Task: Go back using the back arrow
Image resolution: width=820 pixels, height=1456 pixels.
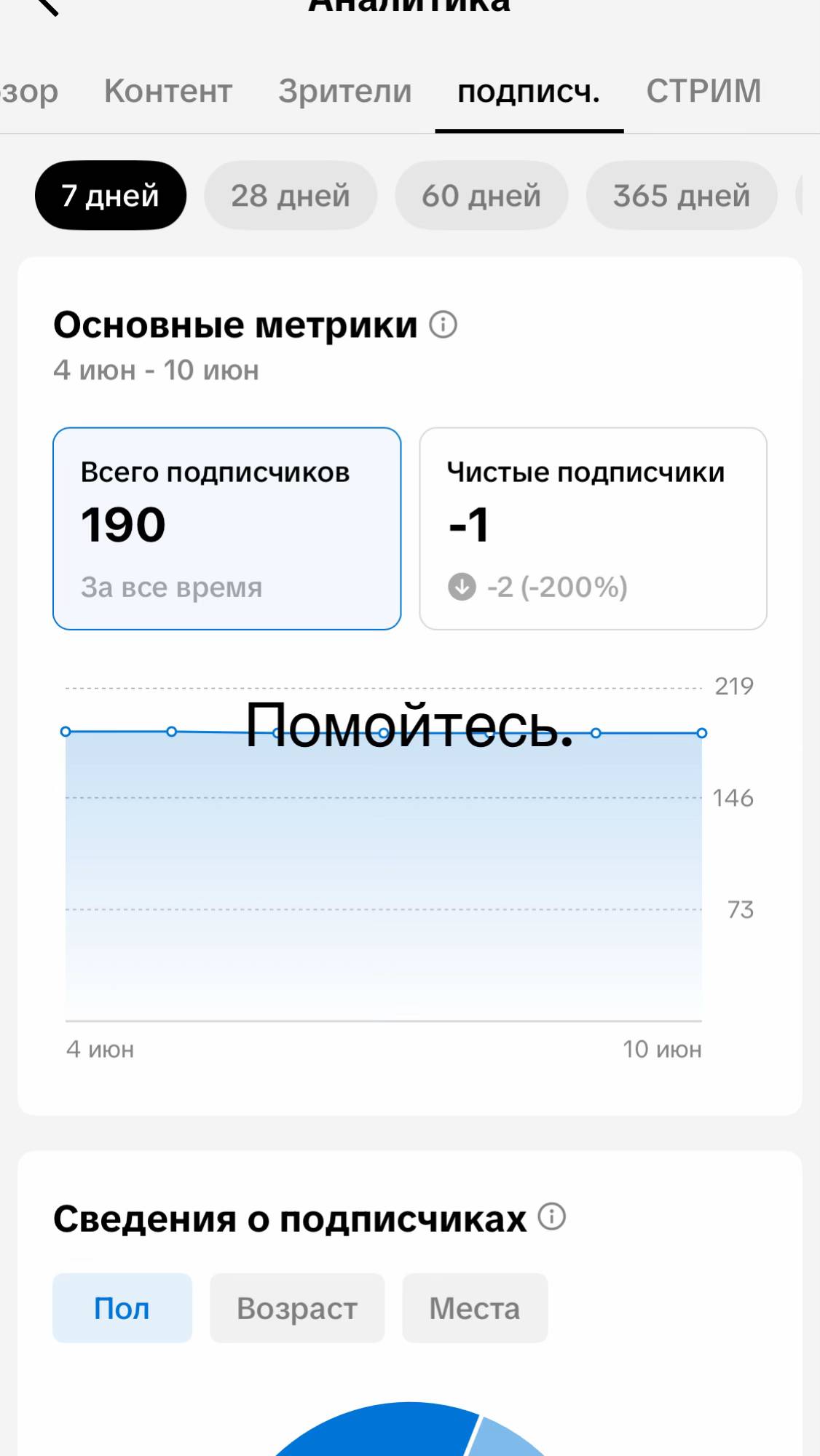Action: click(x=47, y=6)
